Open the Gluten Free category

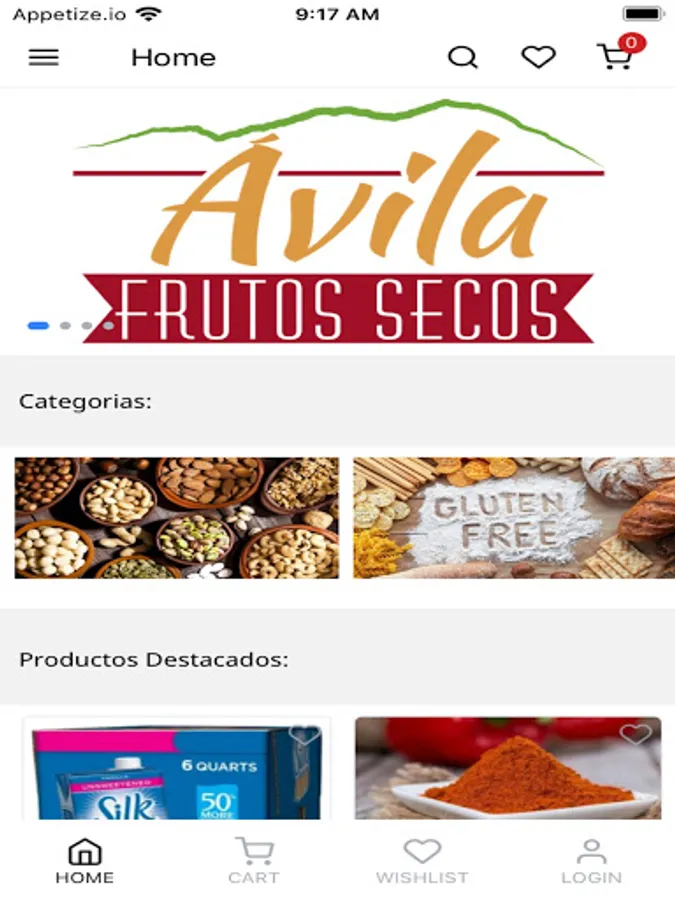pos(514,518)
